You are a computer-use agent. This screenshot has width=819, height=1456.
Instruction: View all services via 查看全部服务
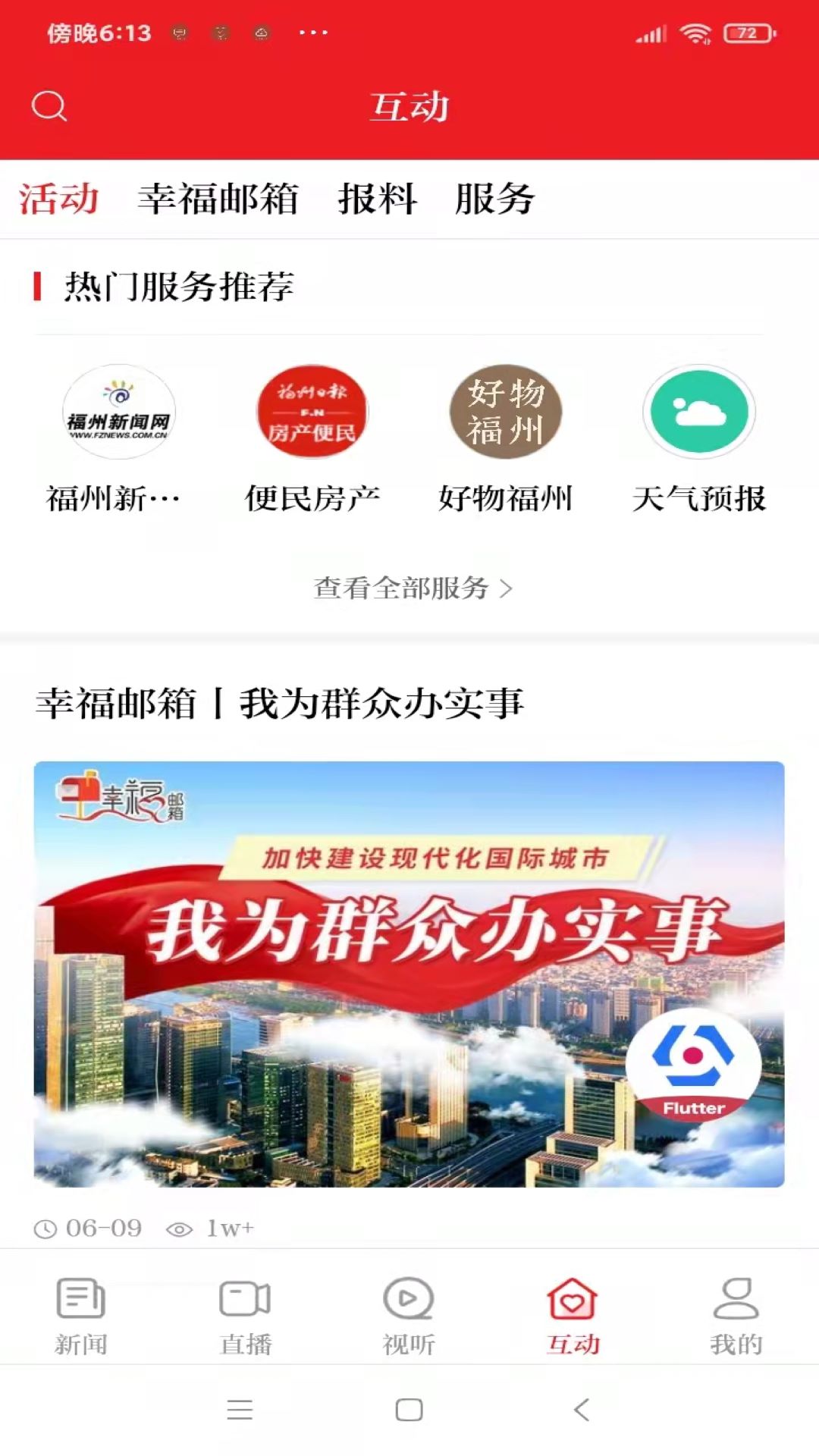[413, 588]
